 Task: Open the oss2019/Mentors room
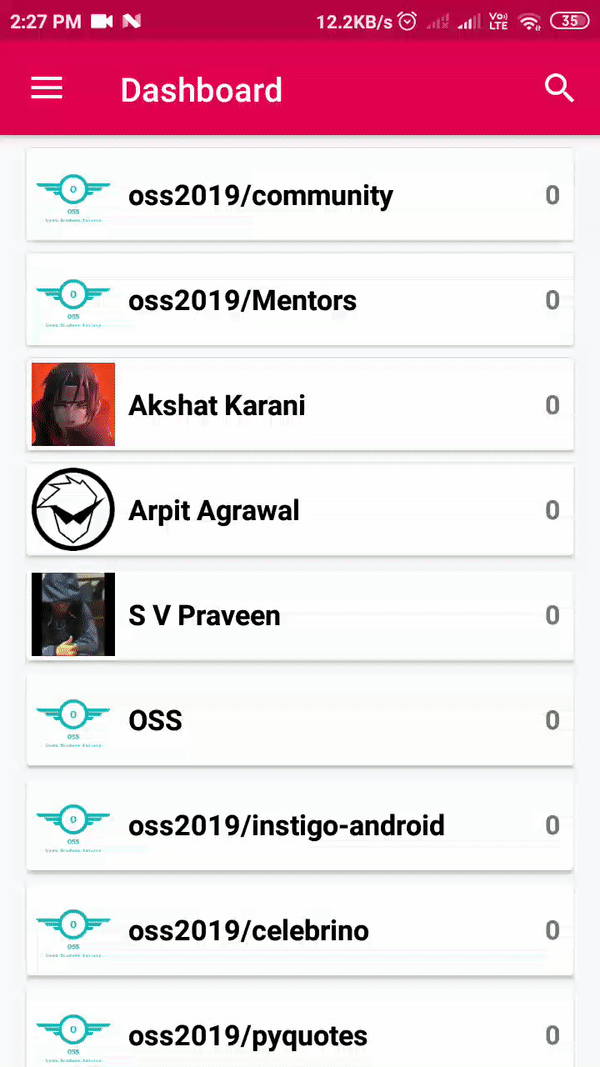point(300,300)
